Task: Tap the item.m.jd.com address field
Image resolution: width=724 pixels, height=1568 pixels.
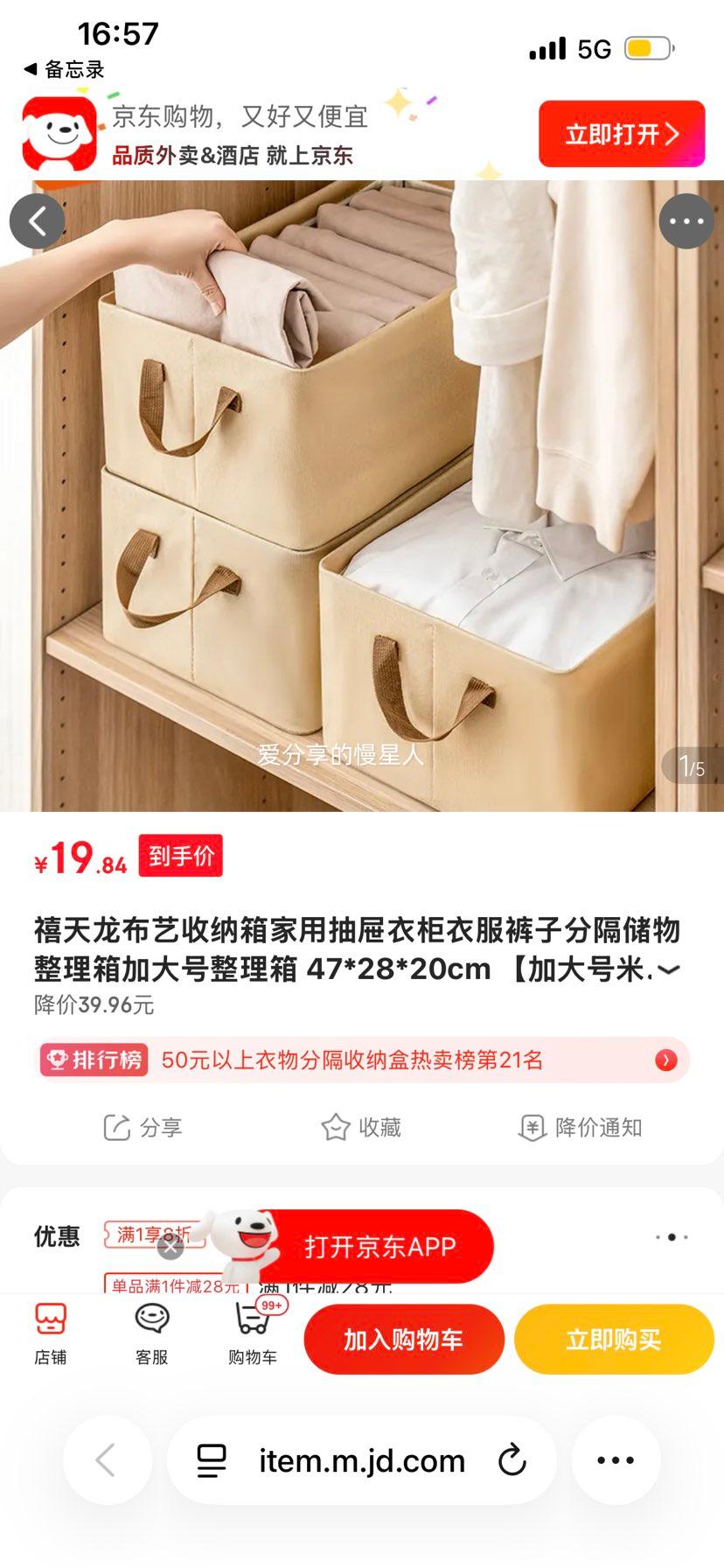Action: tap(361, 1459)
